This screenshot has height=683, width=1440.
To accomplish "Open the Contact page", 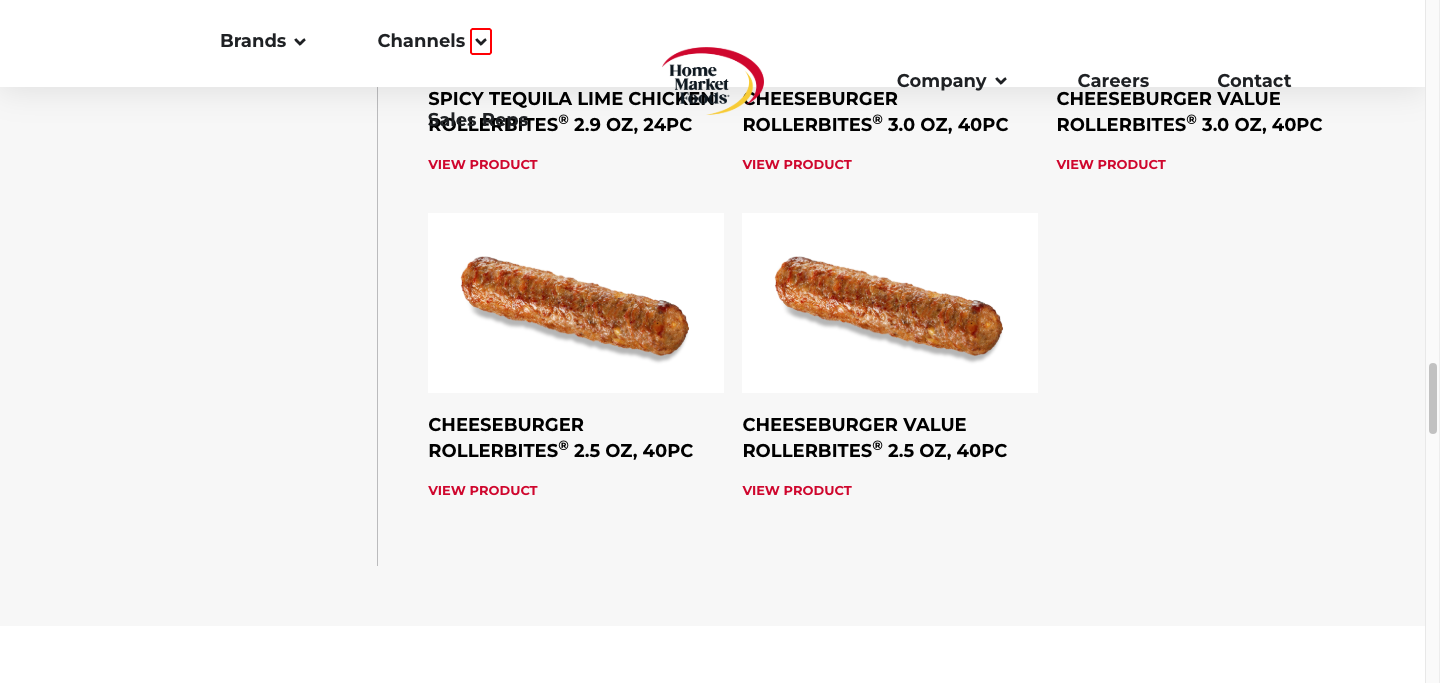I will pyautogui.click(x=1253, y=81).
